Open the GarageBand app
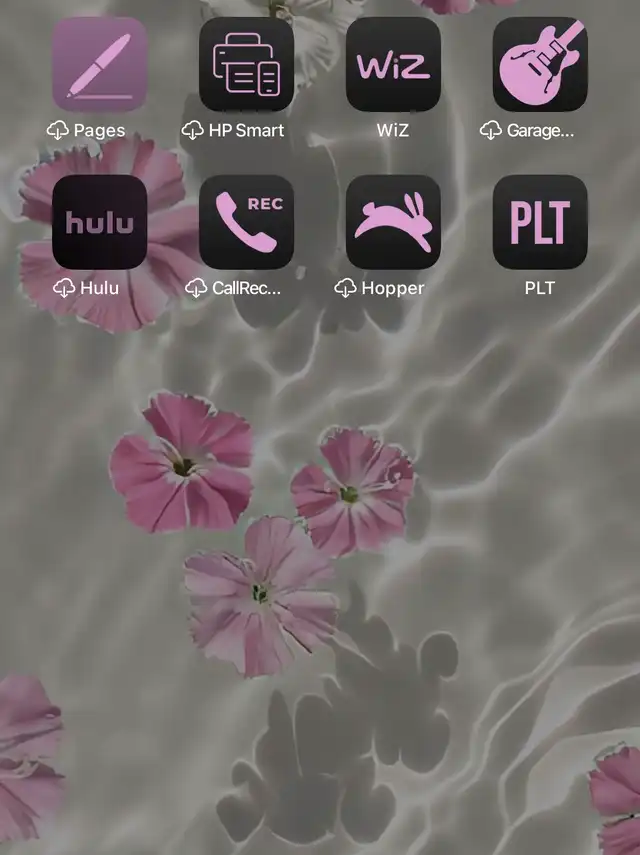This screenshot has height=855, width=640. pos(540,64)
